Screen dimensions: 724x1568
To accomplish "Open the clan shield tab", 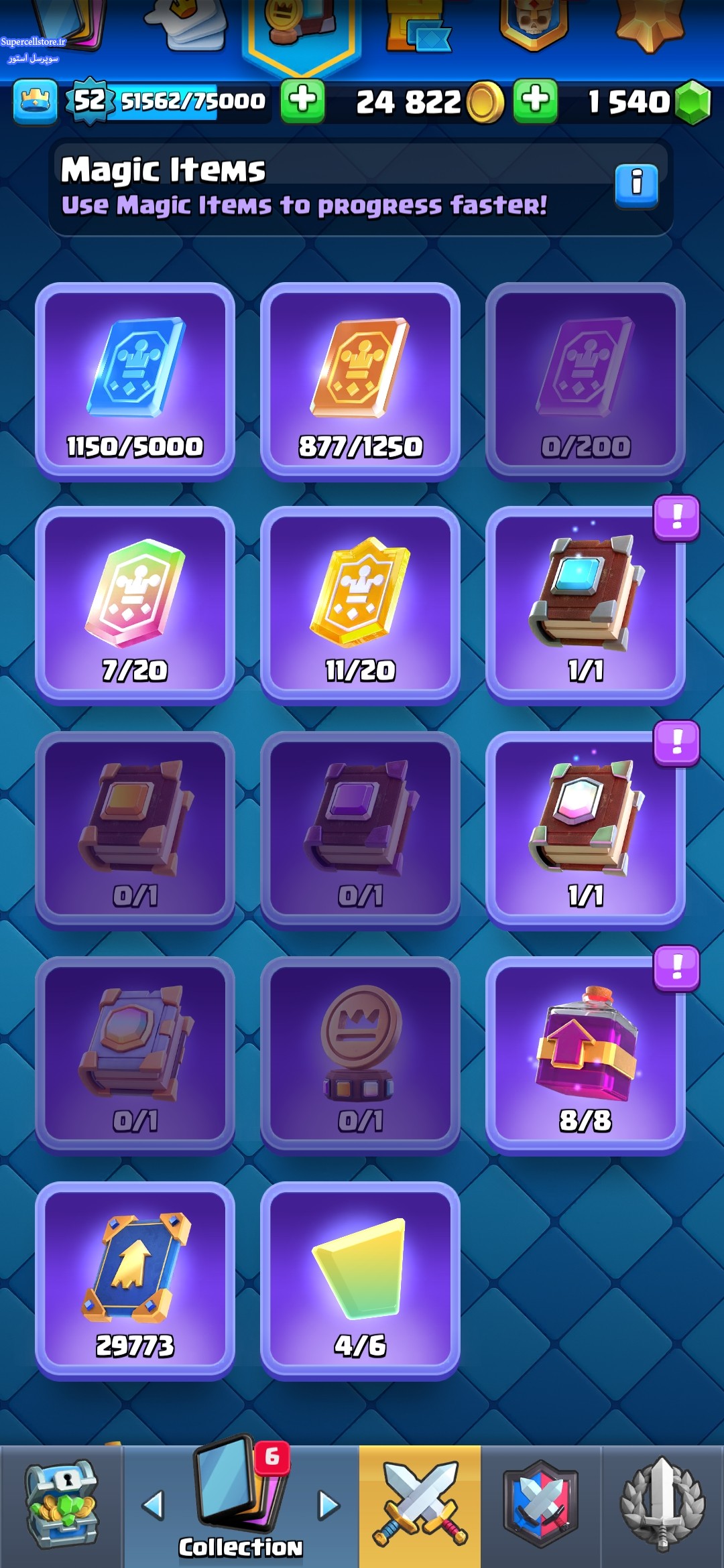I will (540, 1506).
